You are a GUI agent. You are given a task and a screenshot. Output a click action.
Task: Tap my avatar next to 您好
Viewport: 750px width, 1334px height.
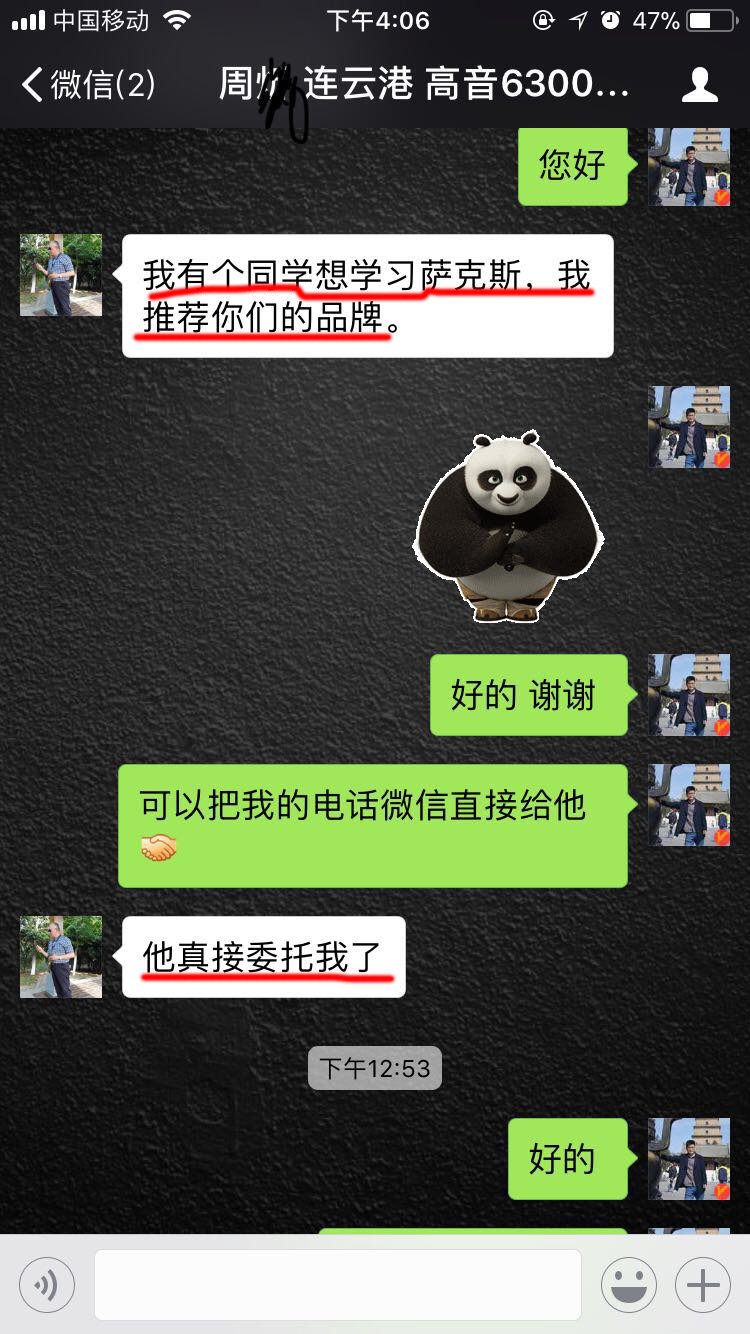coord(689,166)
